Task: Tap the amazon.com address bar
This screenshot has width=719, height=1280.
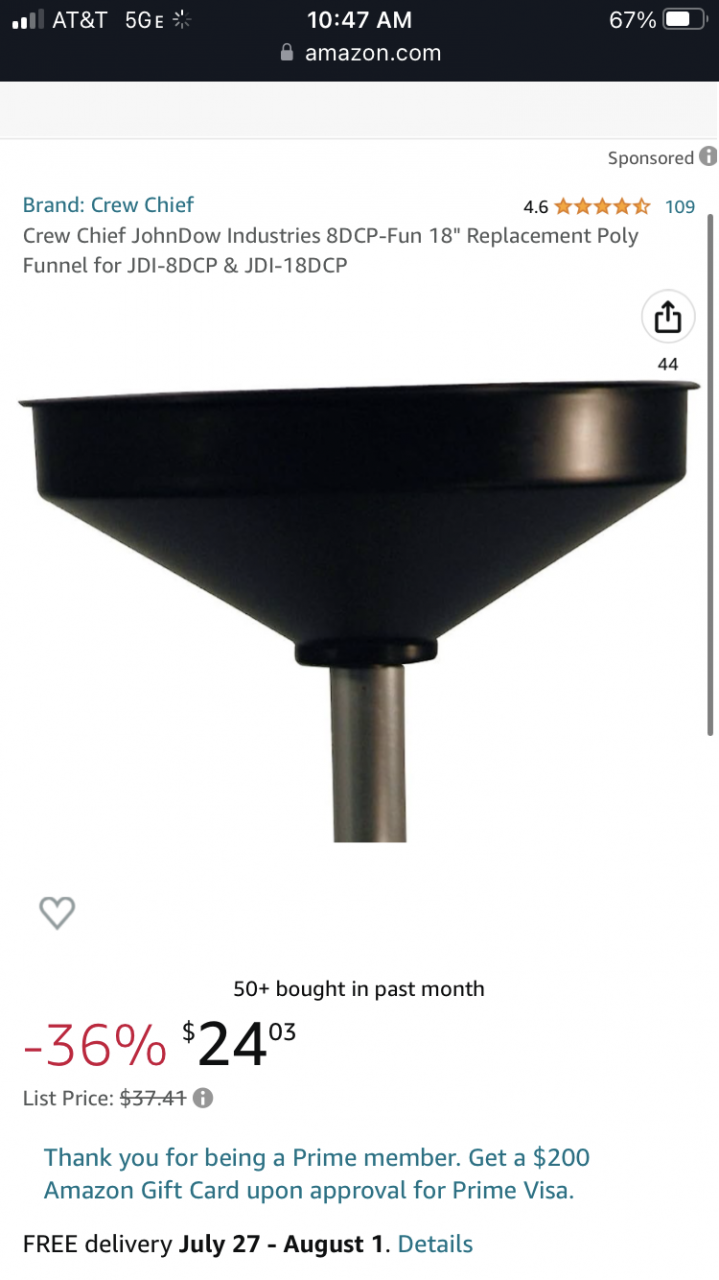Action: click(x=360, y=53)
